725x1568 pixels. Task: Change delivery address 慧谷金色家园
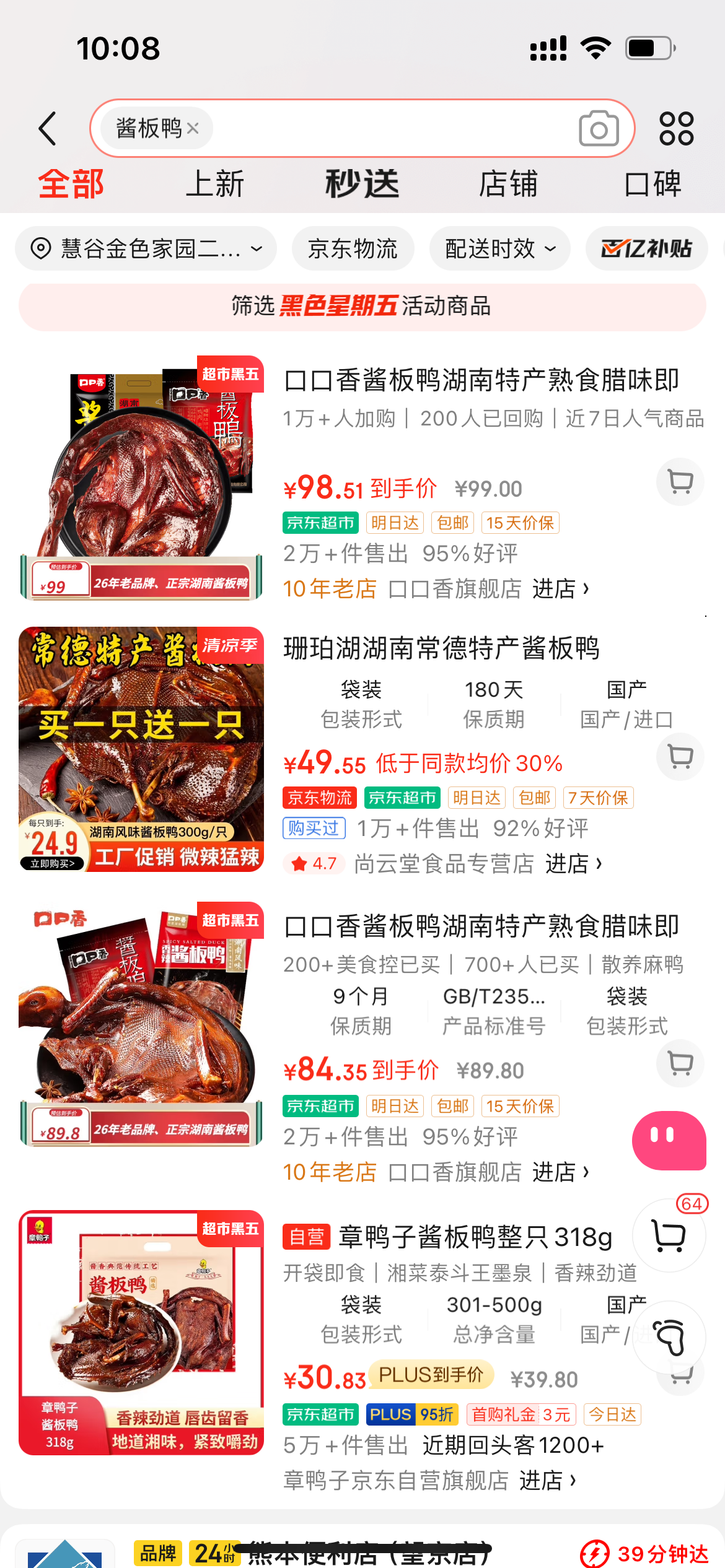click(x=146, y=248)
